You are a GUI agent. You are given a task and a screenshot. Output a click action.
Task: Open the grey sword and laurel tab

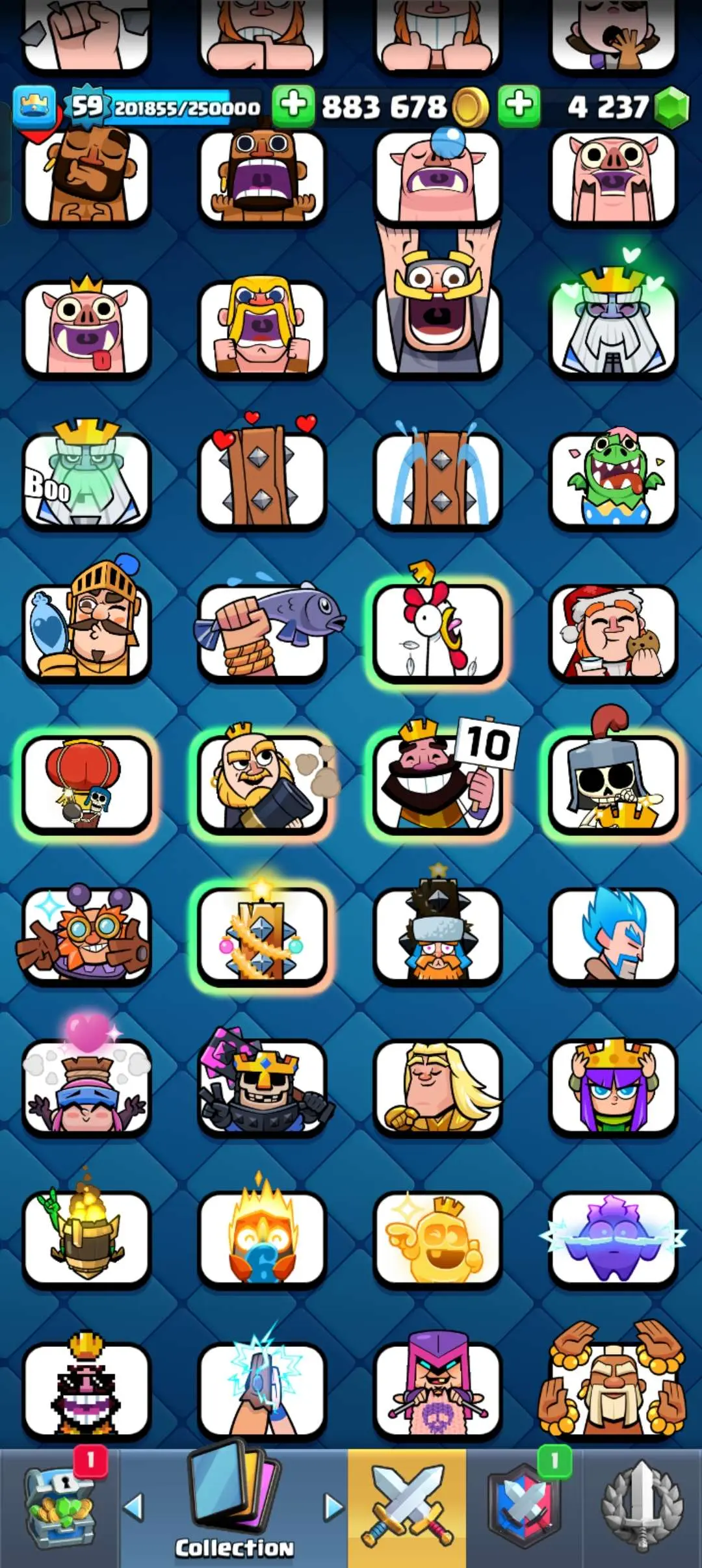[x=642, y=1508]
